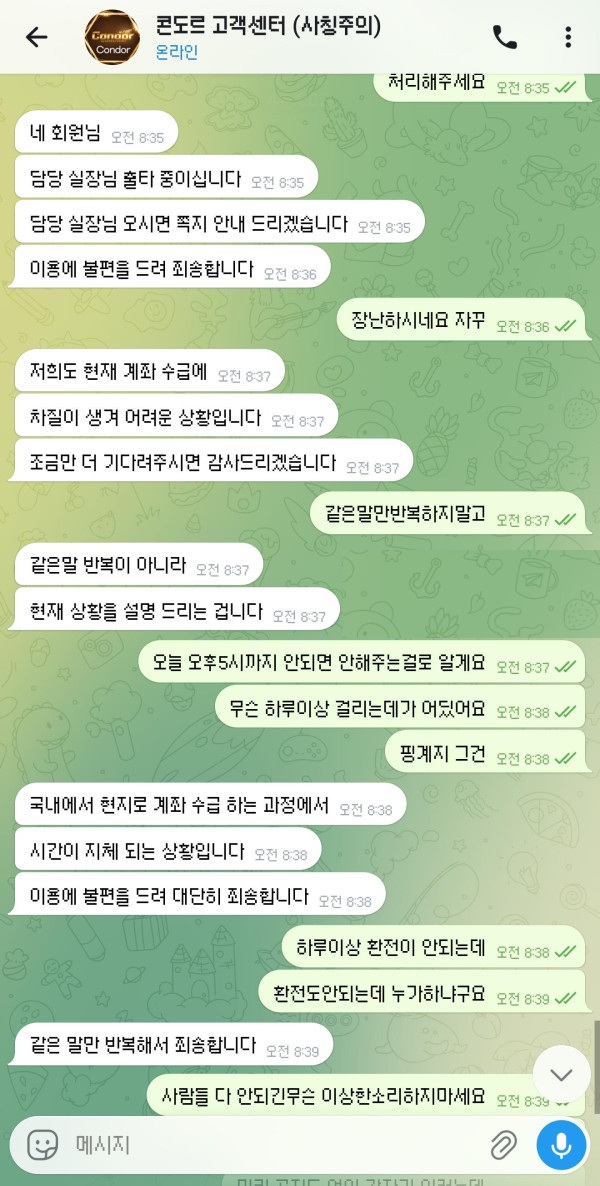
Task: Attach a file with the paperclip
Action: tap(503, 1144)
